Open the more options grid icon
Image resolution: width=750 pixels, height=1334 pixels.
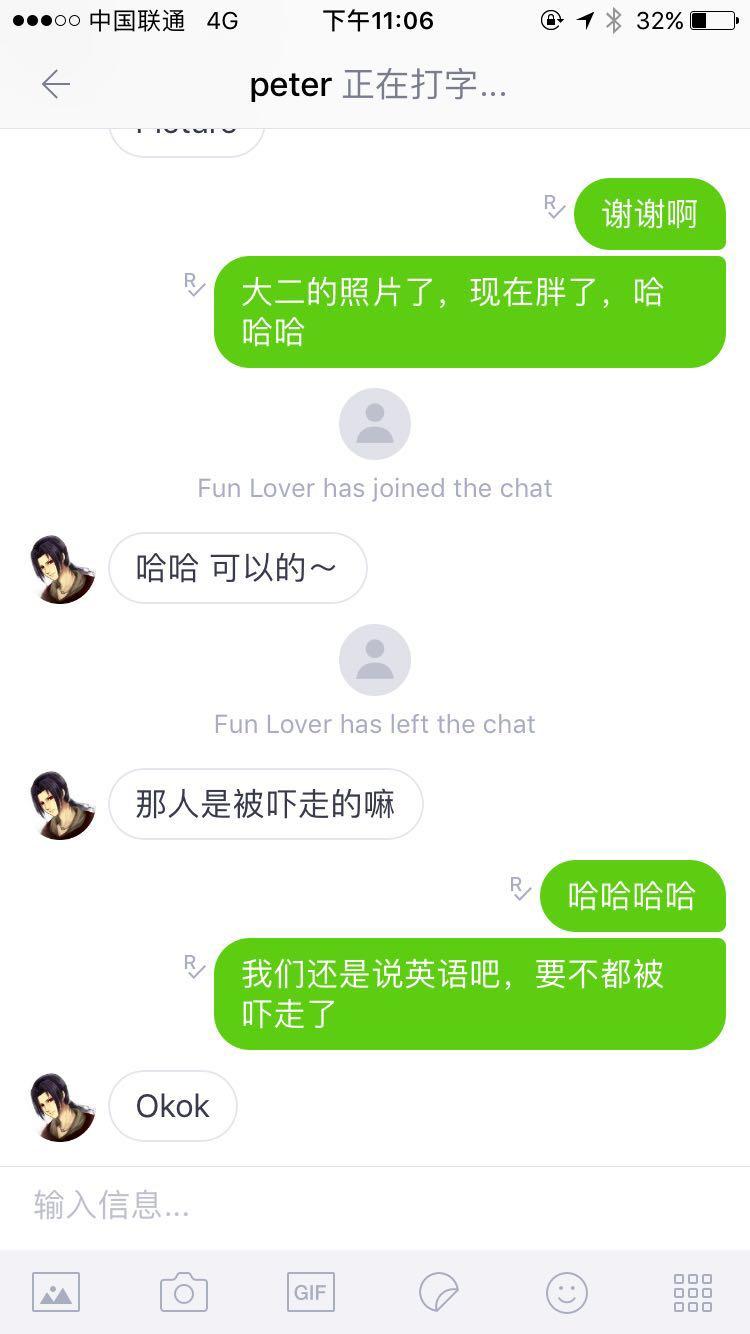(693, 1292)
